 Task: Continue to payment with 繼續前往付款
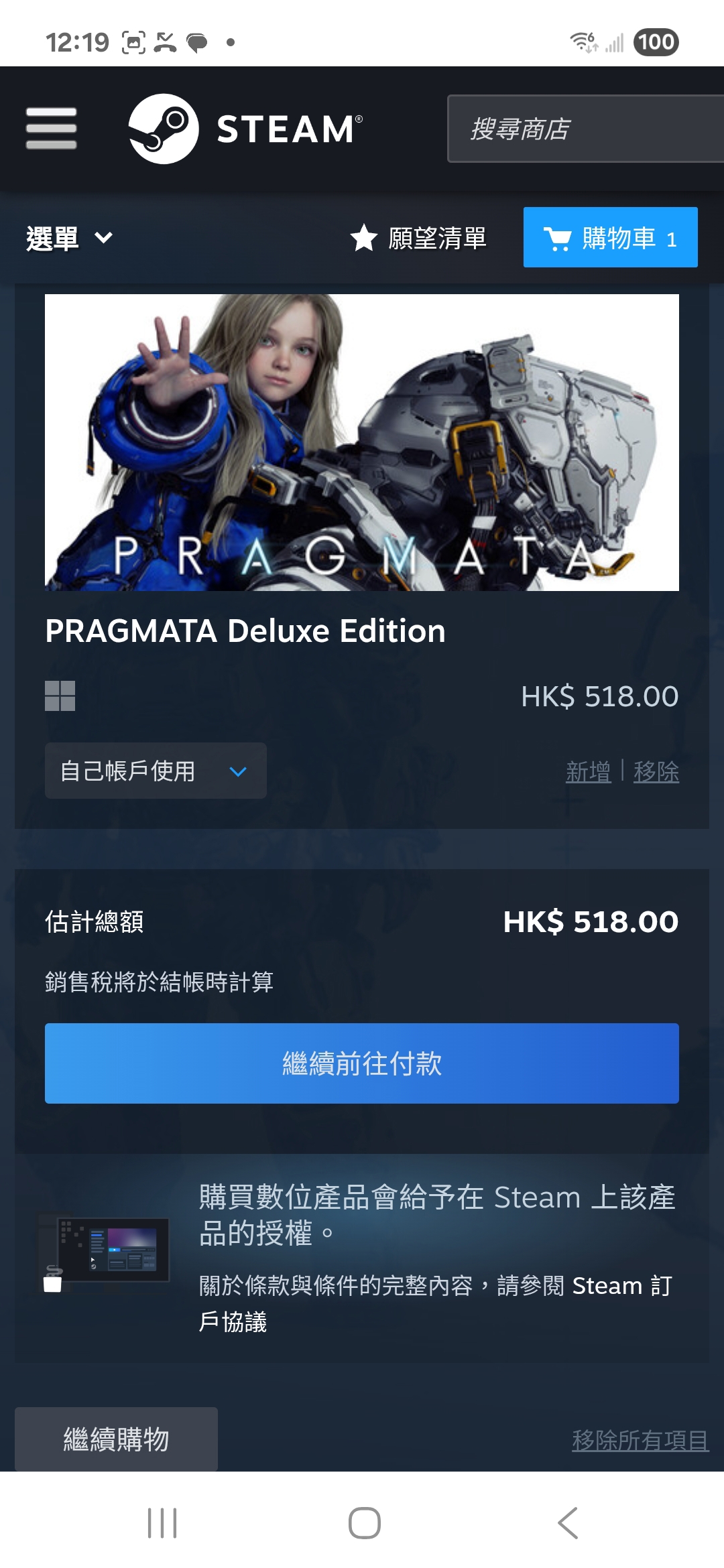[362, 1063]
